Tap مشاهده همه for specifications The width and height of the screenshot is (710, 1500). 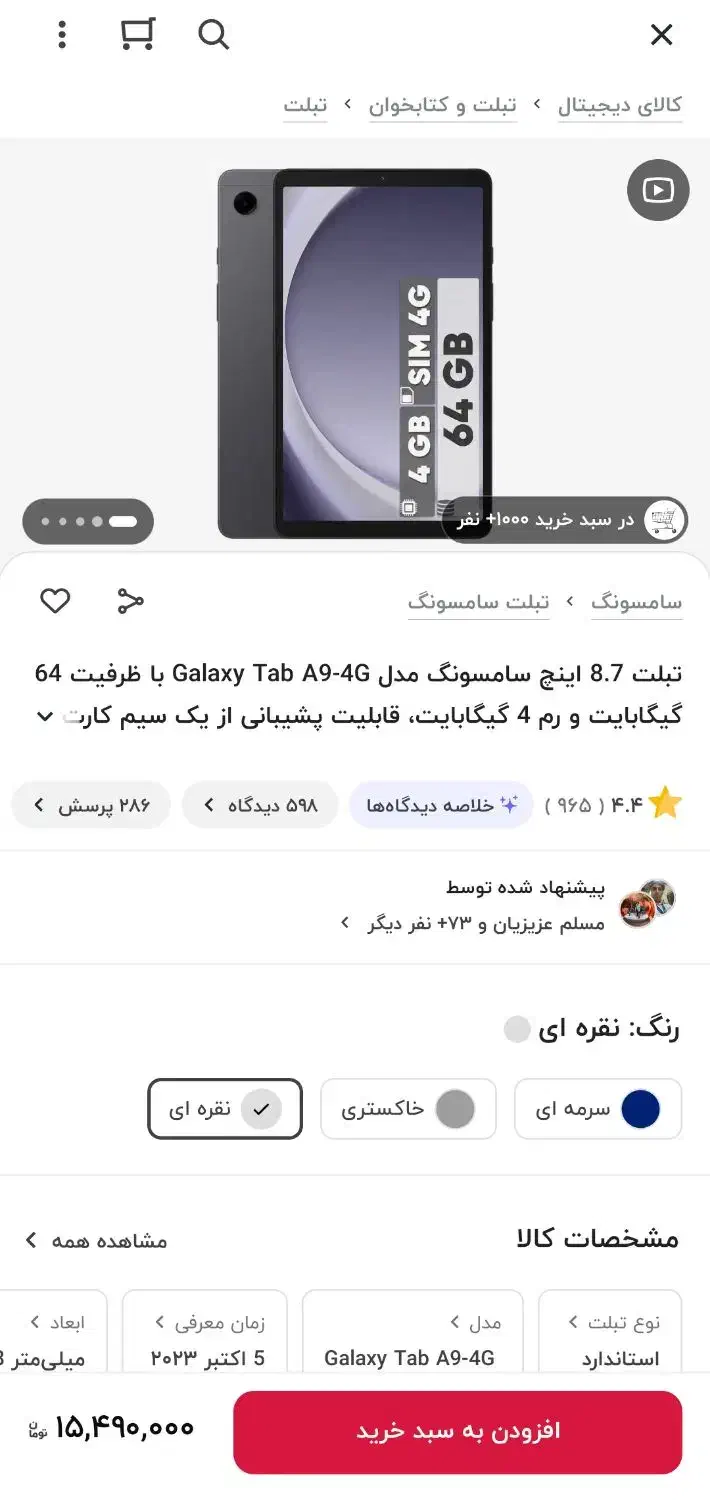pos(96,1241)
